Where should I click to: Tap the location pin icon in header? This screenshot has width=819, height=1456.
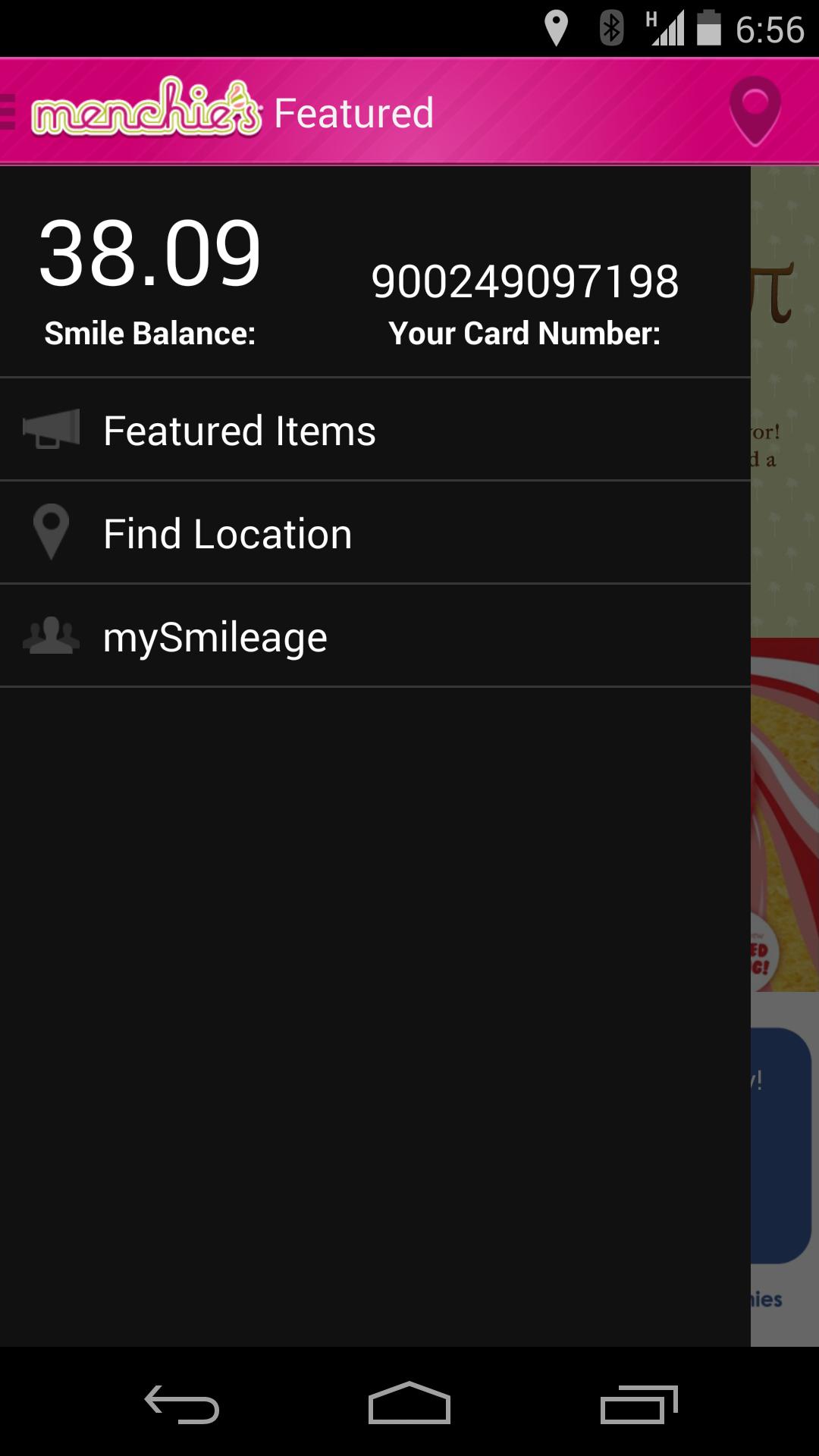[755, 111]
